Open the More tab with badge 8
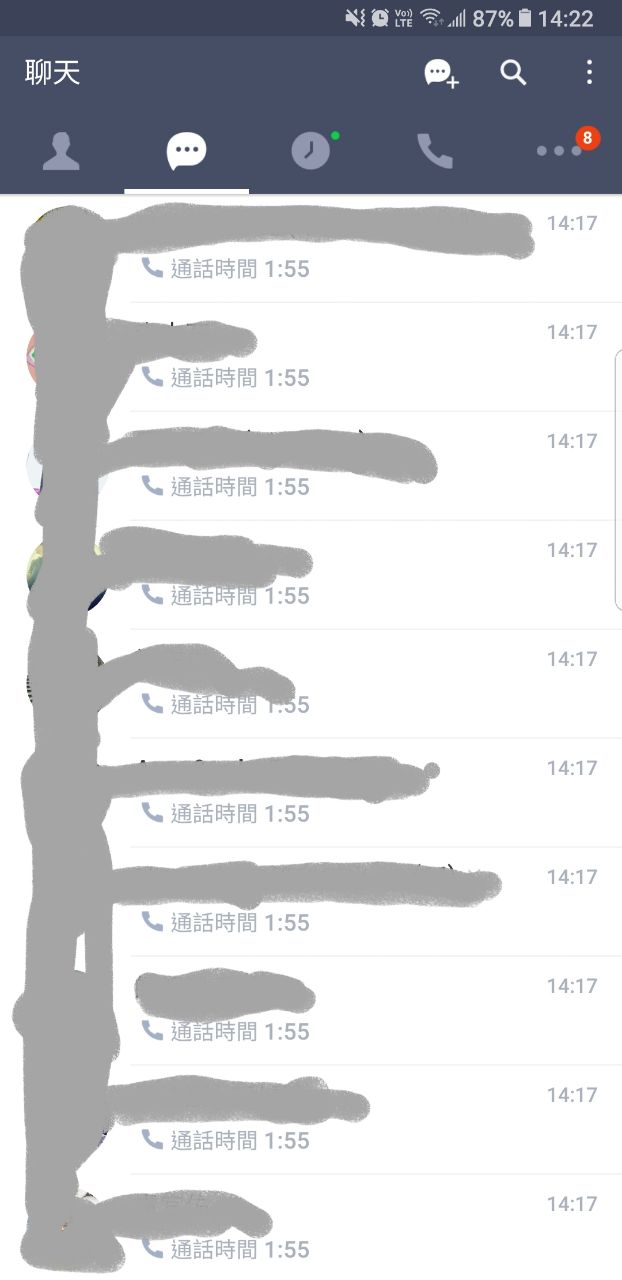The image size is (622, 1280). pos(560,151)
